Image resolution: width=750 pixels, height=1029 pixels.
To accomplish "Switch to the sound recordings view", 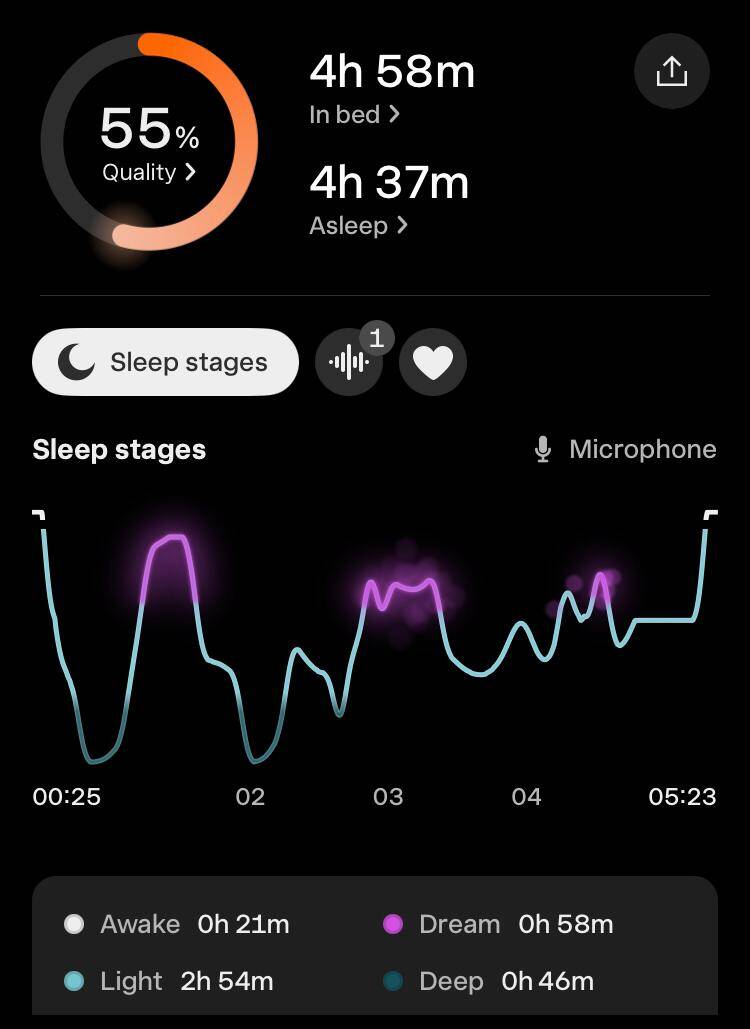I will pyautogui.click(x=349, y=362).
